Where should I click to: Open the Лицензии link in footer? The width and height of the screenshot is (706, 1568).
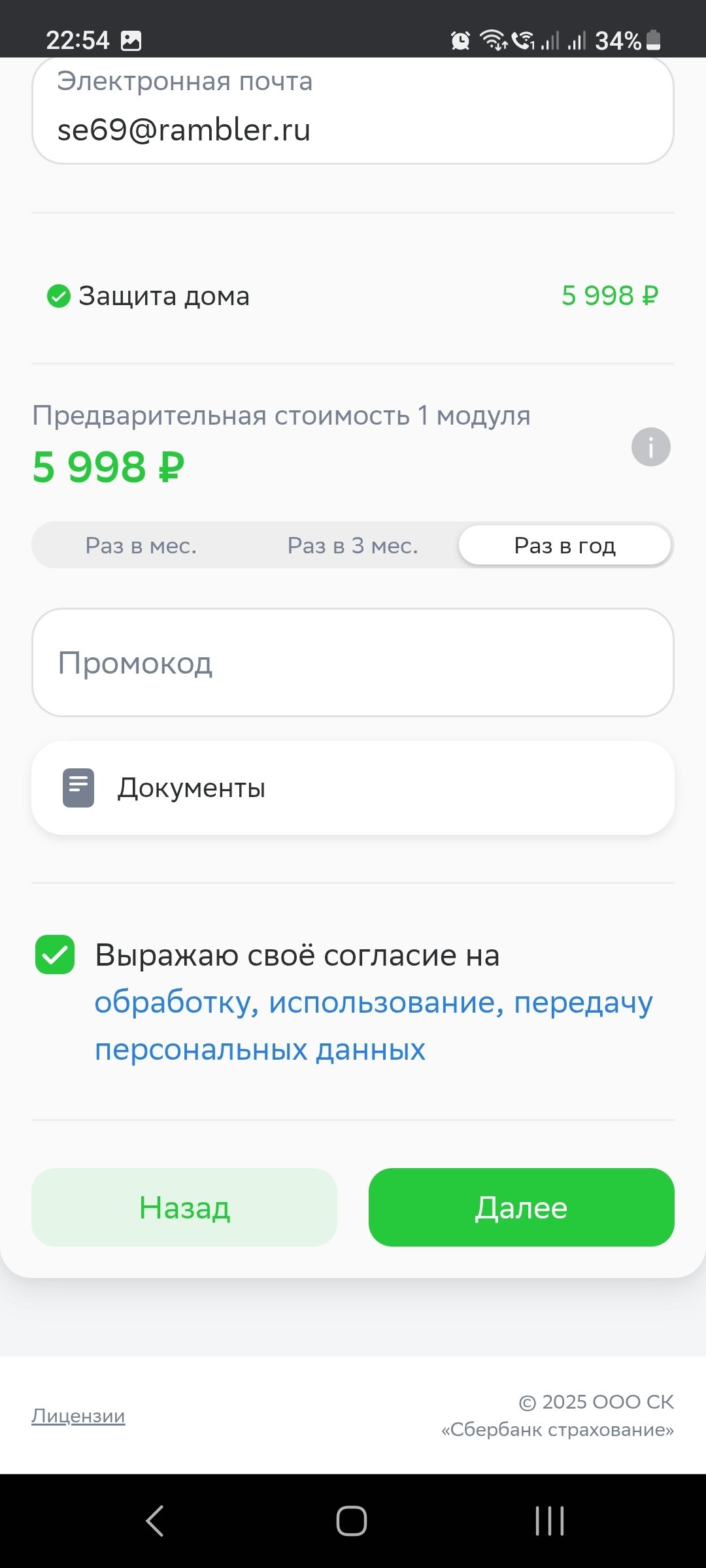[x=78, y=1416]
